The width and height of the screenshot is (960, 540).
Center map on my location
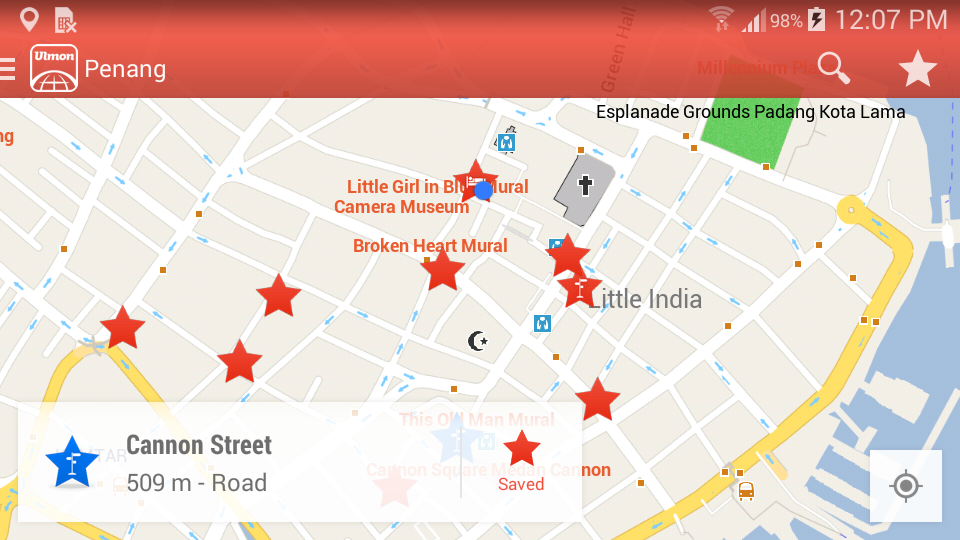905,486
